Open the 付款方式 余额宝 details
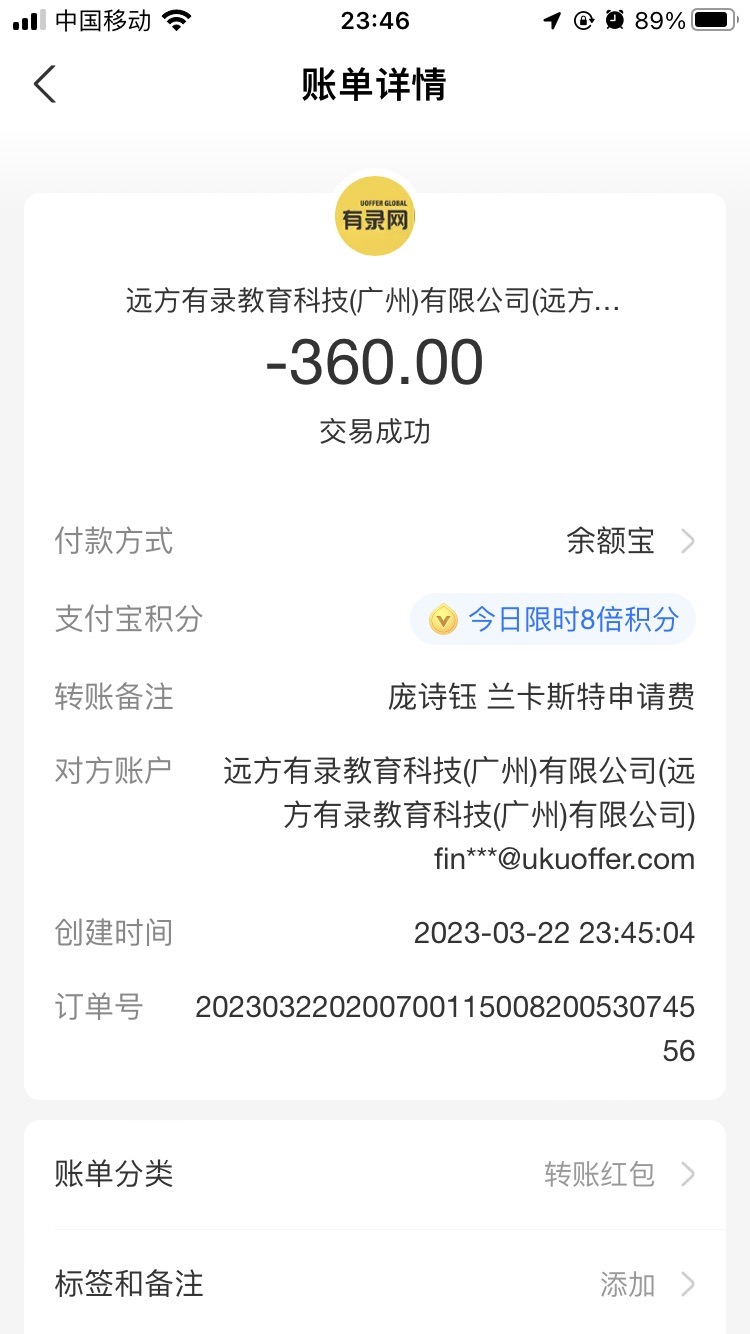The width and height of the screenshot is (750, 1334). coord(630,542)
